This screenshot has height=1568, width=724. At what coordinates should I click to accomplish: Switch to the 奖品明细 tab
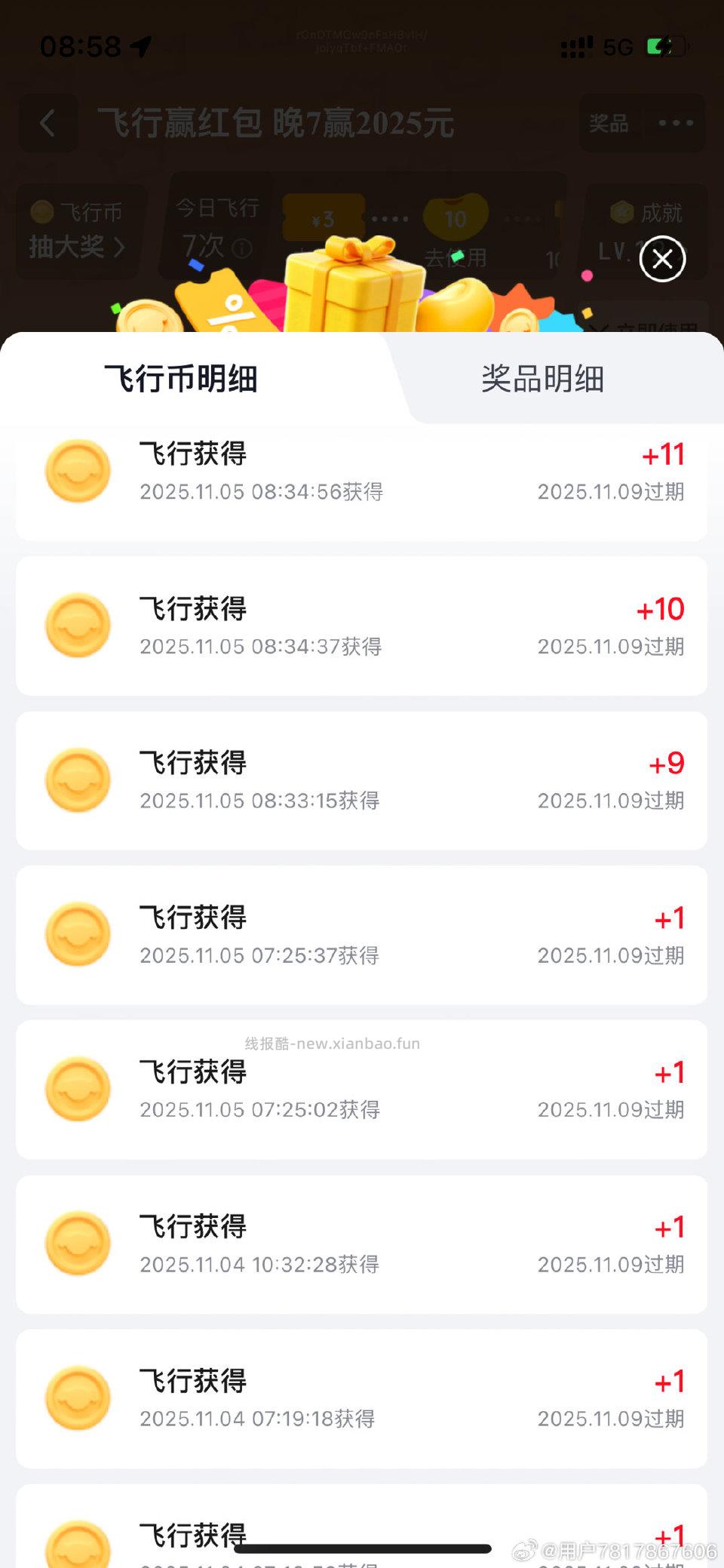[541, 380]
